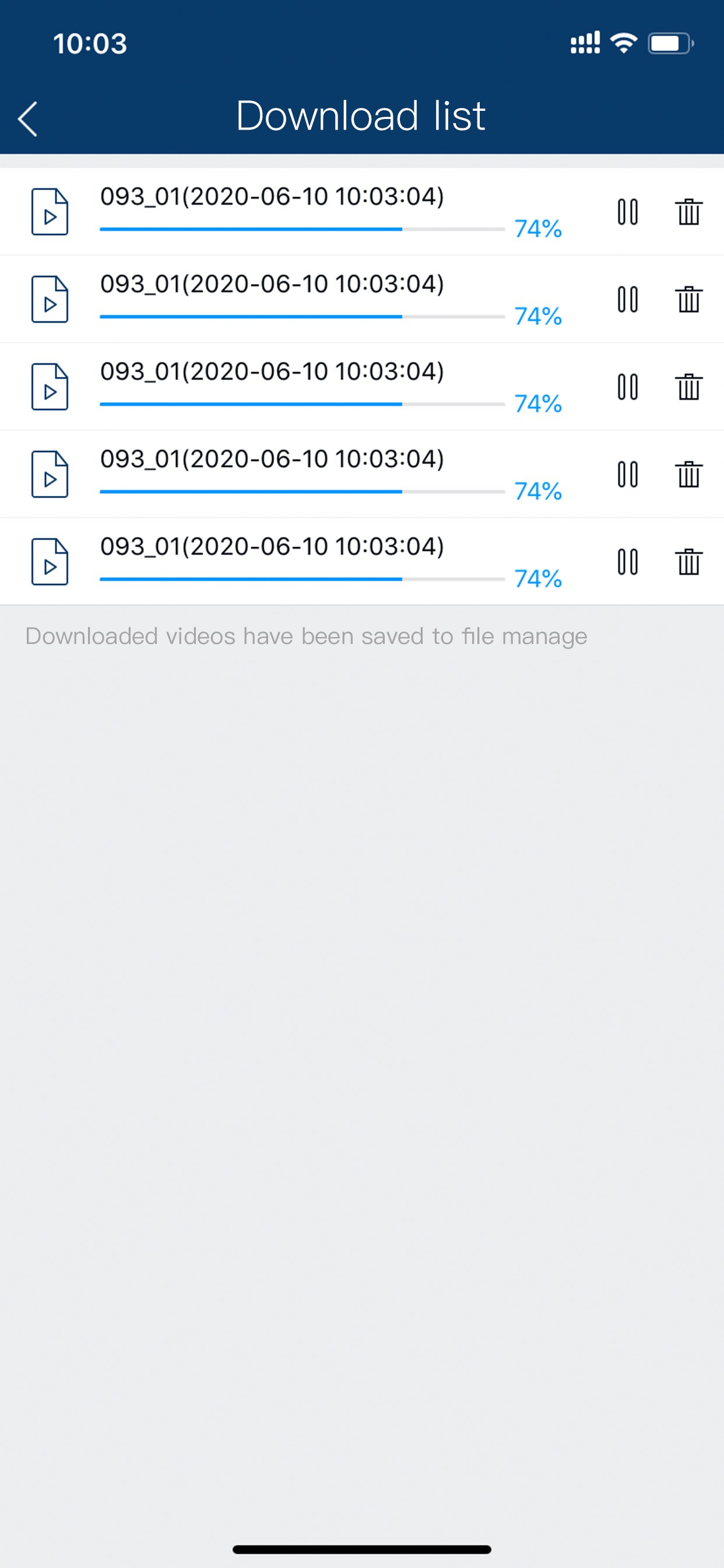724x1568 pixels.
Task: Pause the first download in the list
Action: 626,211
